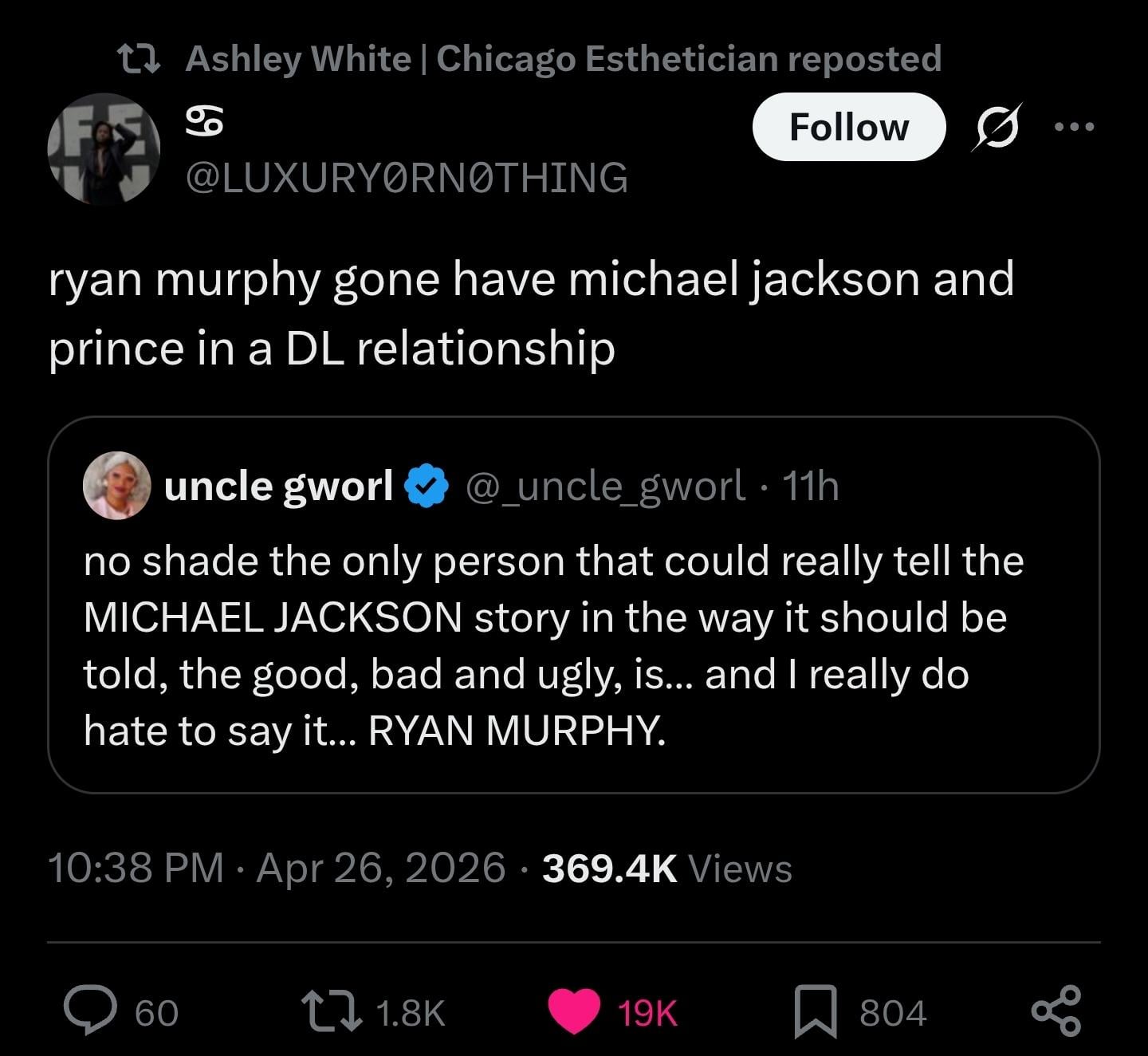
Task: View the 369.4K Views analytics
Action: (666, 868)
